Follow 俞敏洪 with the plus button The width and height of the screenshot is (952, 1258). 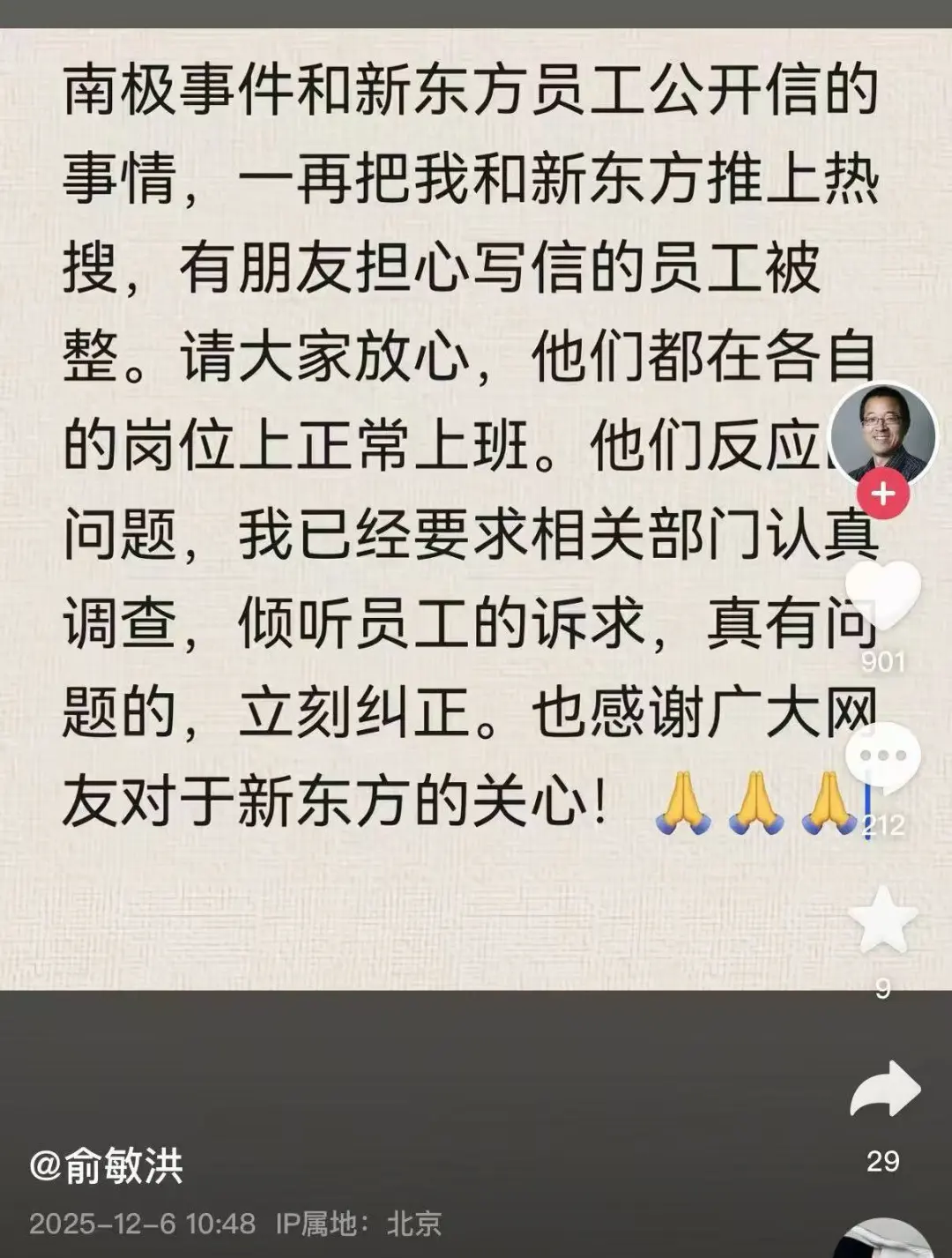click(884, 495)
